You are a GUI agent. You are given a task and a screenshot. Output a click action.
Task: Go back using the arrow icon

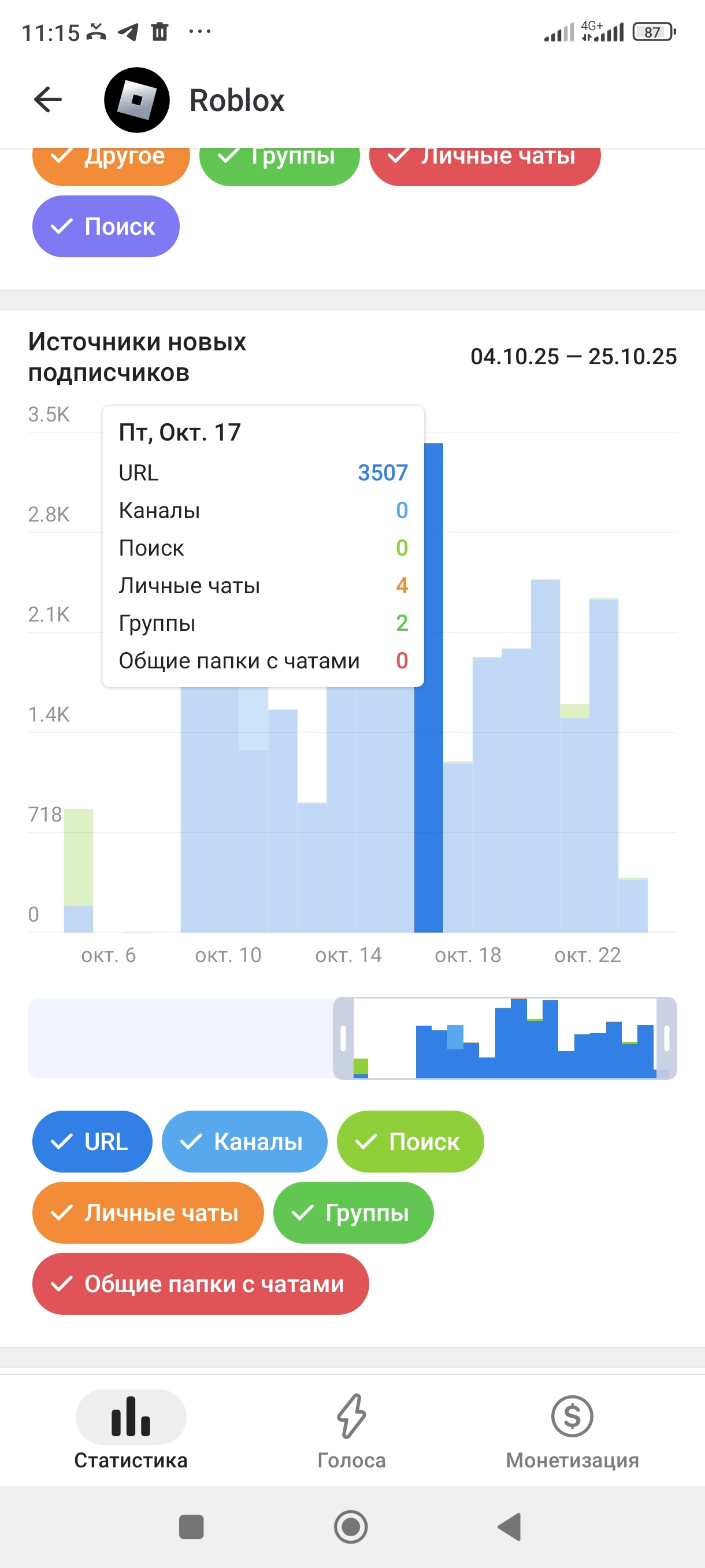[x=48, y=100]
